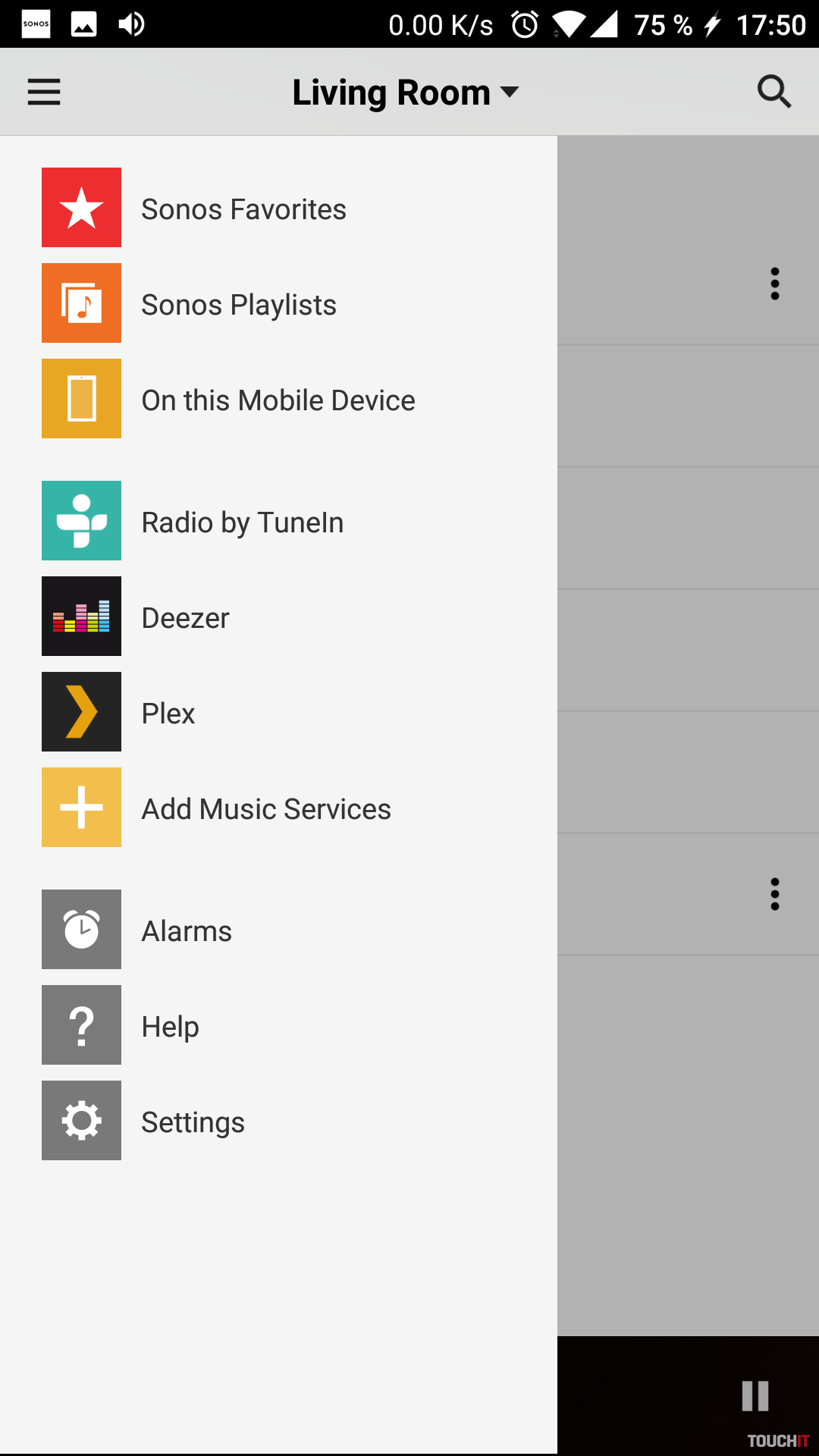Open the search icon
The height and width of the screenshot is (1456, 819).
pyautogui.click(x=773, y=93)
